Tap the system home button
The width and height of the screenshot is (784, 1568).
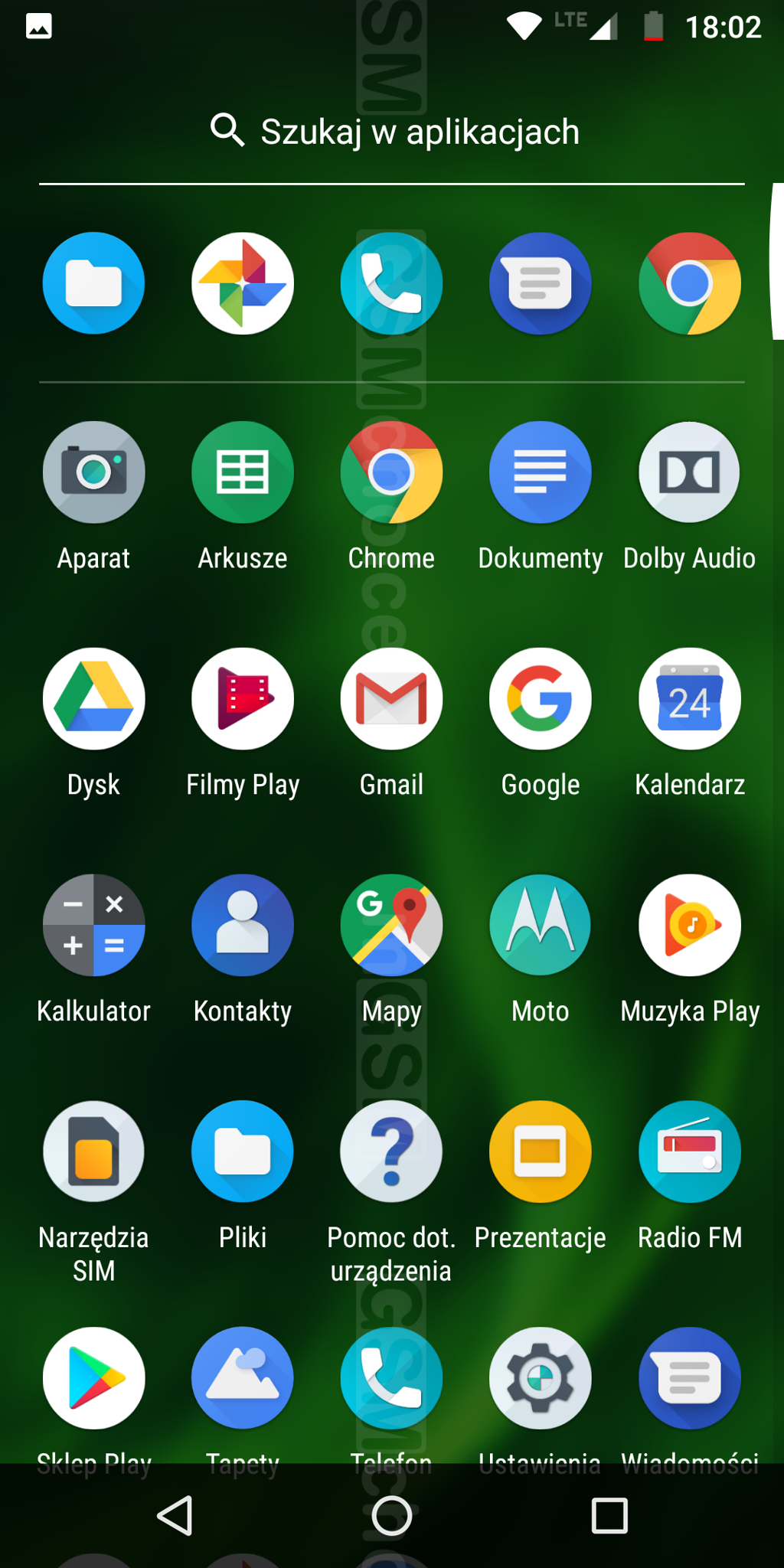coord(391,1516)
